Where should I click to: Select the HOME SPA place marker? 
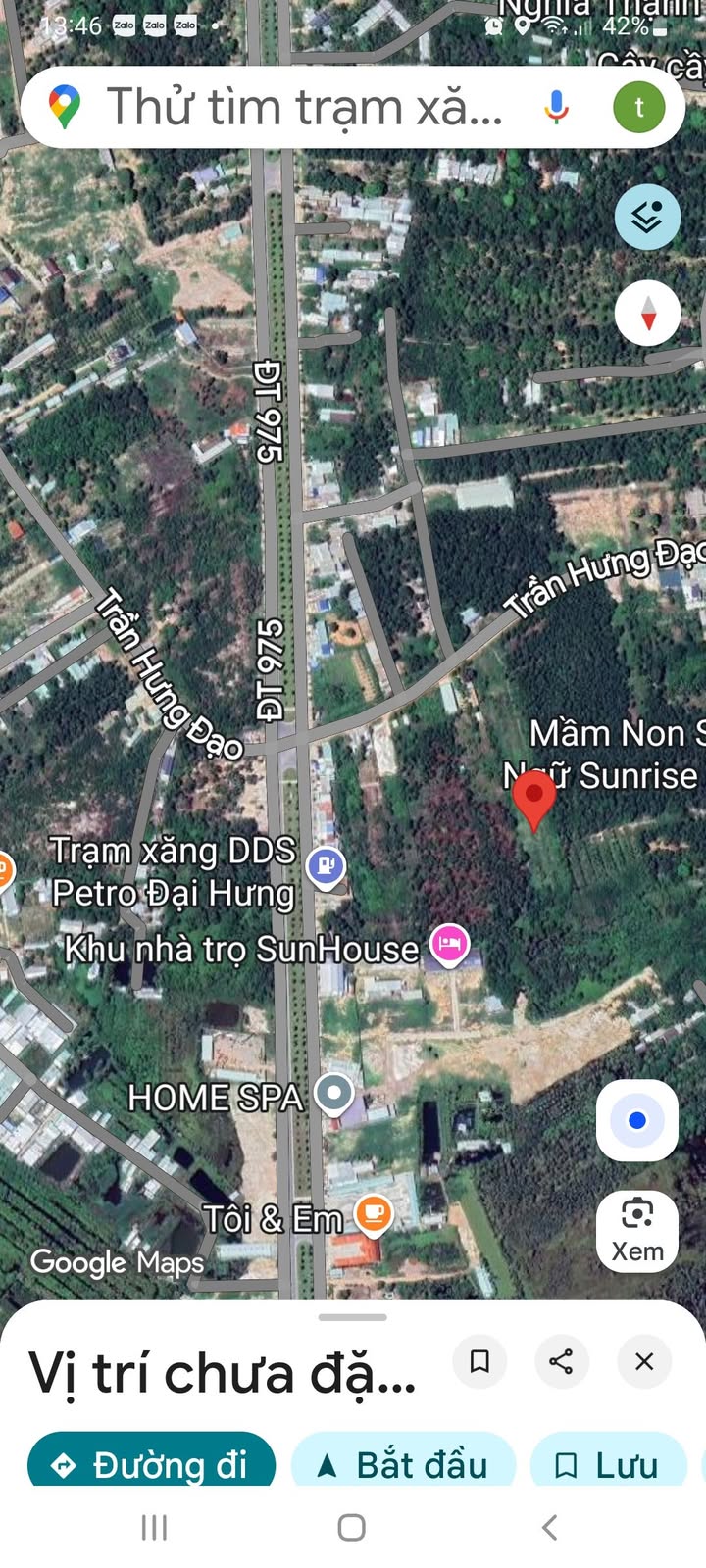pos(333,1094)
